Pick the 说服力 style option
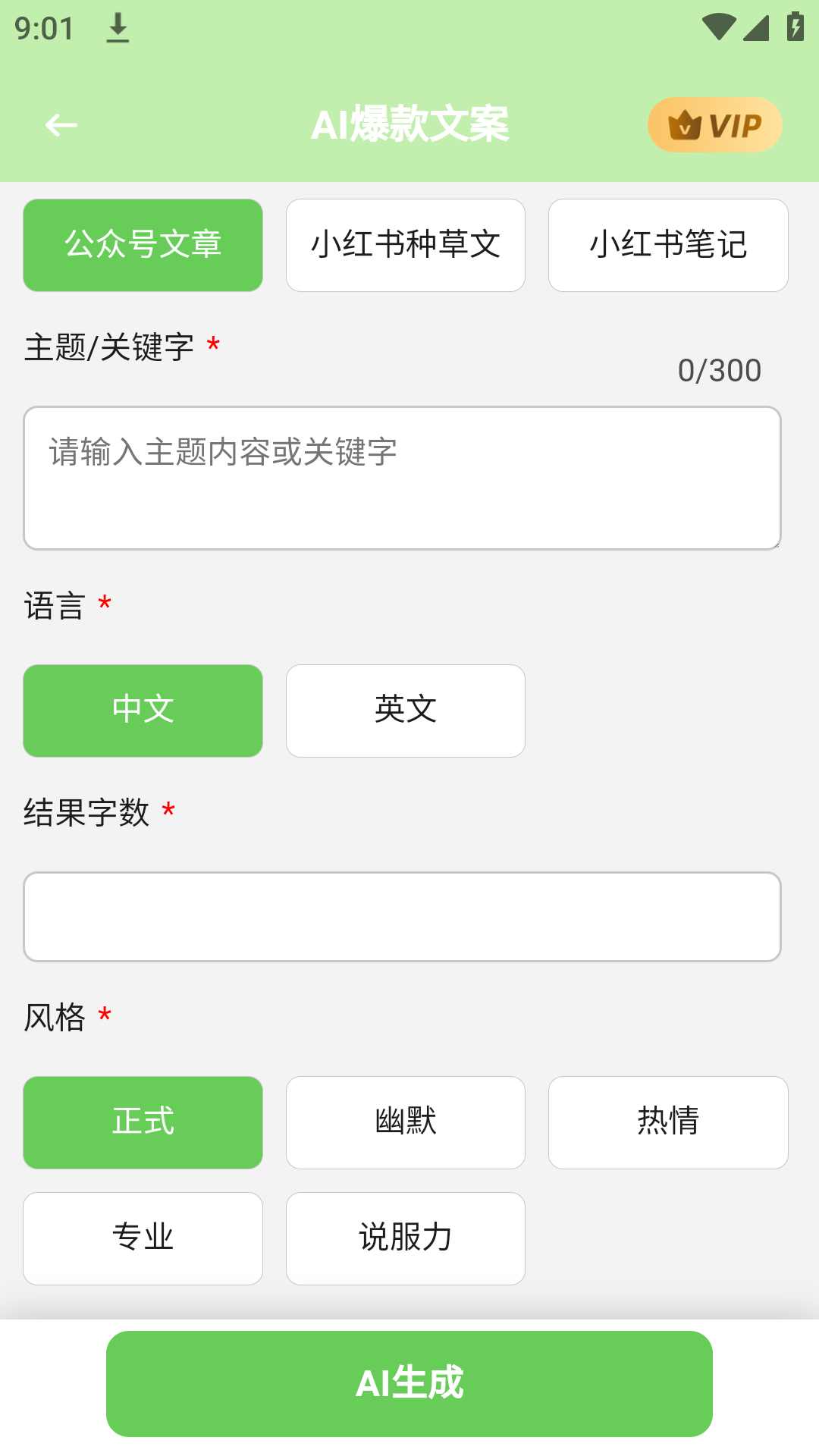The image size is (819, 1456). pos(405,1238)
